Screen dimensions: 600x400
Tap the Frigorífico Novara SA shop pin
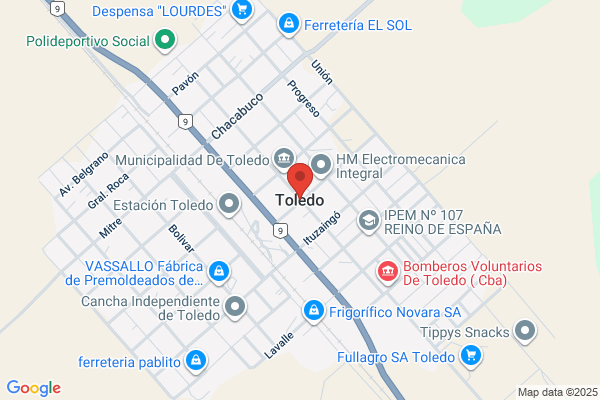[x=314, y=312]
